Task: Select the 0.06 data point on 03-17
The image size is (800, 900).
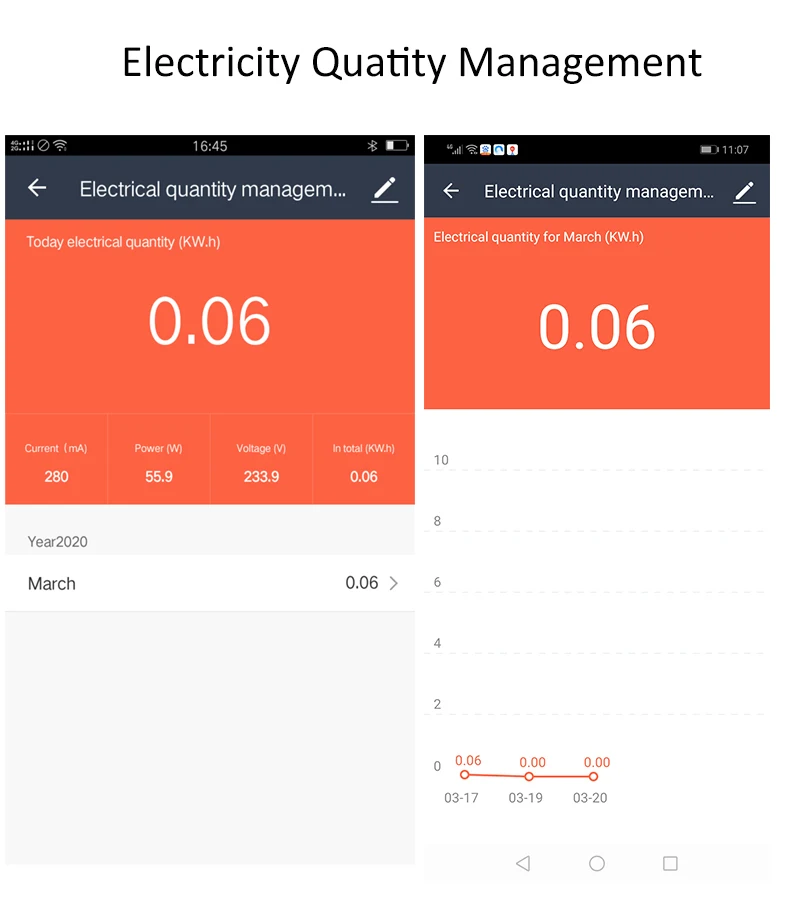Action: click(464, 774)
